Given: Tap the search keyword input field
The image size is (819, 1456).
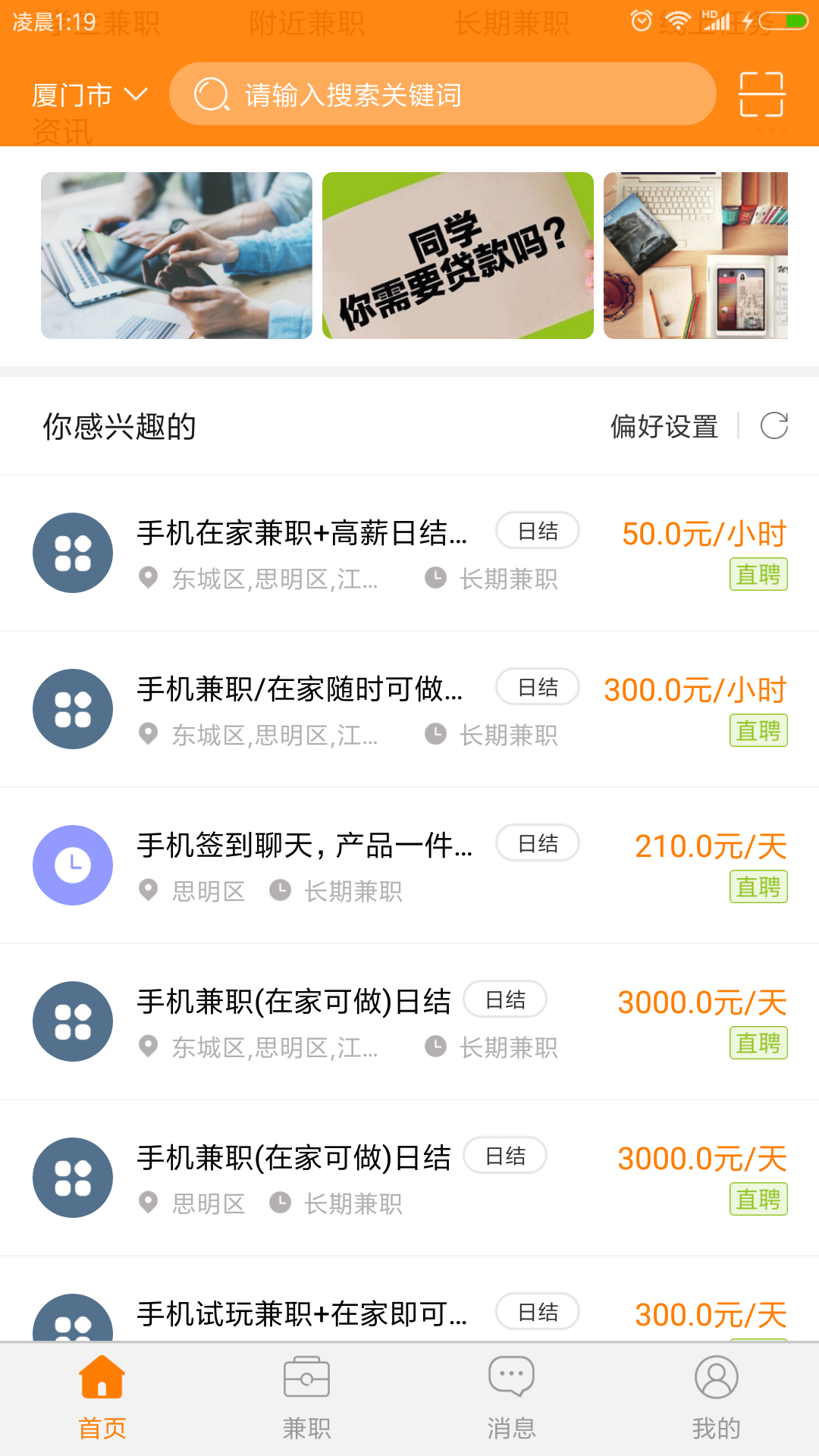Looking at the screenshot, I should point(442,94).
